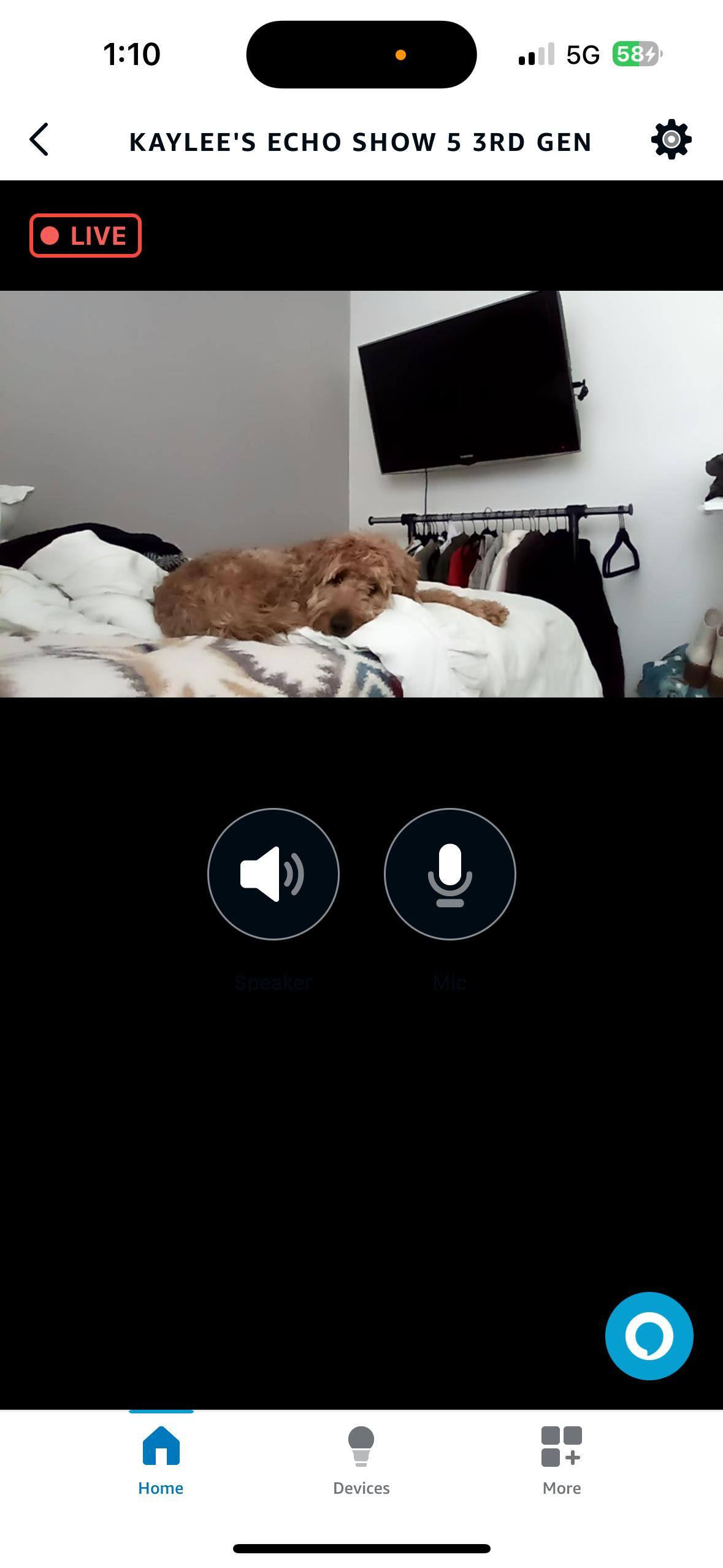The height and width of the screenshot is (1568, 723).
Task: Toggle the Mic button
Action: coord(449,874)
